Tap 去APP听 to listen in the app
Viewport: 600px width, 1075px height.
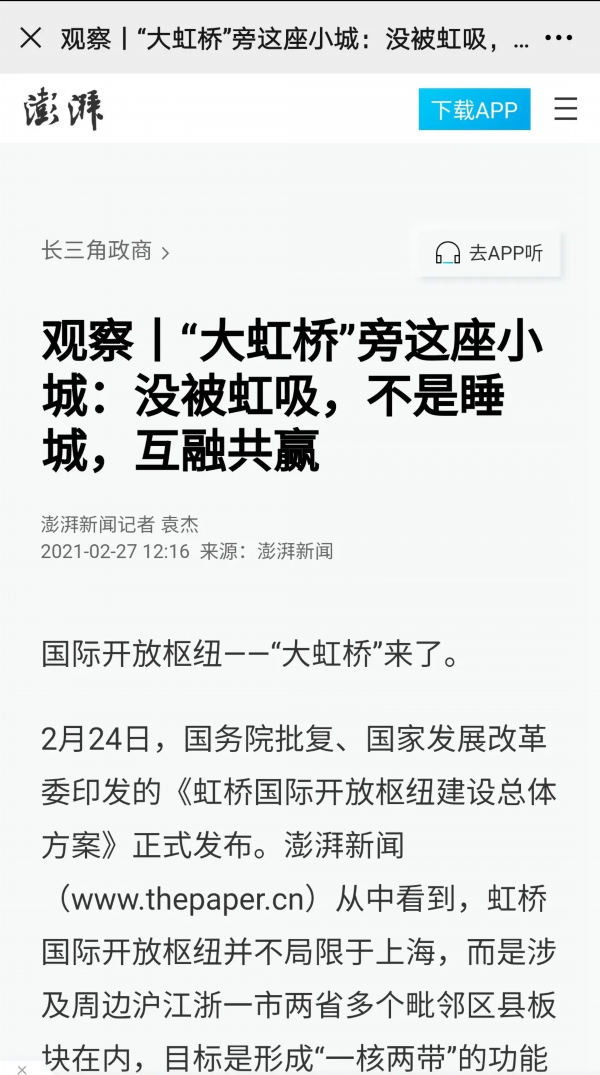pyautogui.click(x=489, y=253)
